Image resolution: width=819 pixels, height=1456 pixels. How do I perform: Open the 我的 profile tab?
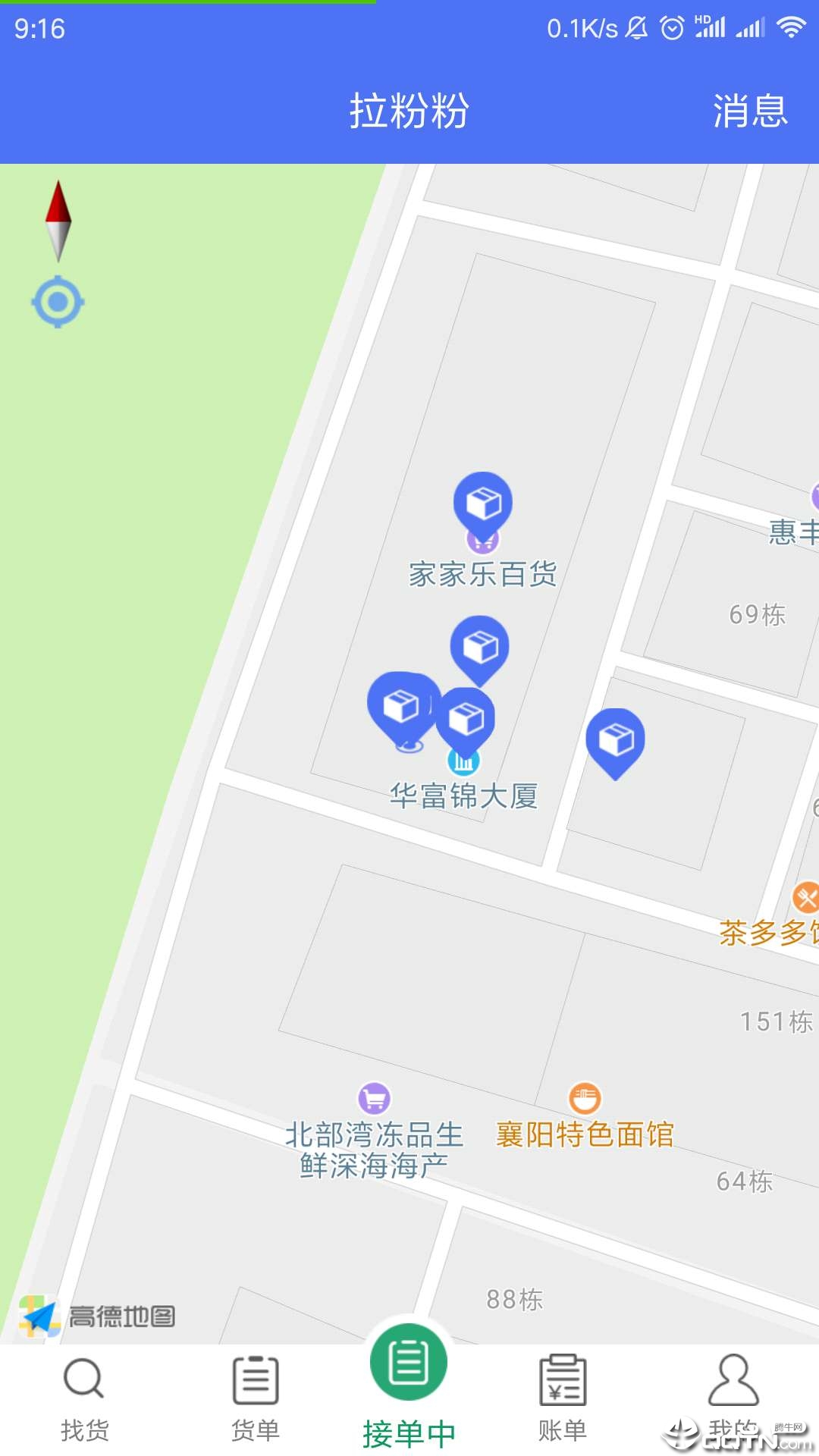(x=733, y=1399)
